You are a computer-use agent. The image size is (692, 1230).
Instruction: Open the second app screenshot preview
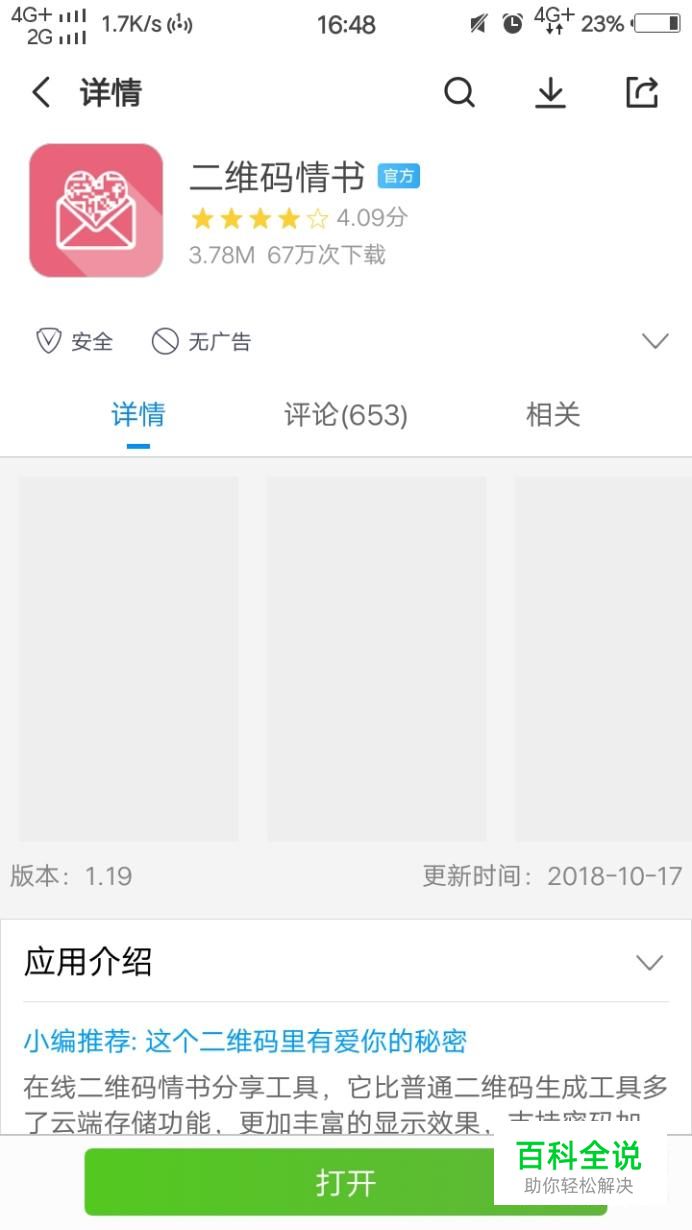pos(376,658)
